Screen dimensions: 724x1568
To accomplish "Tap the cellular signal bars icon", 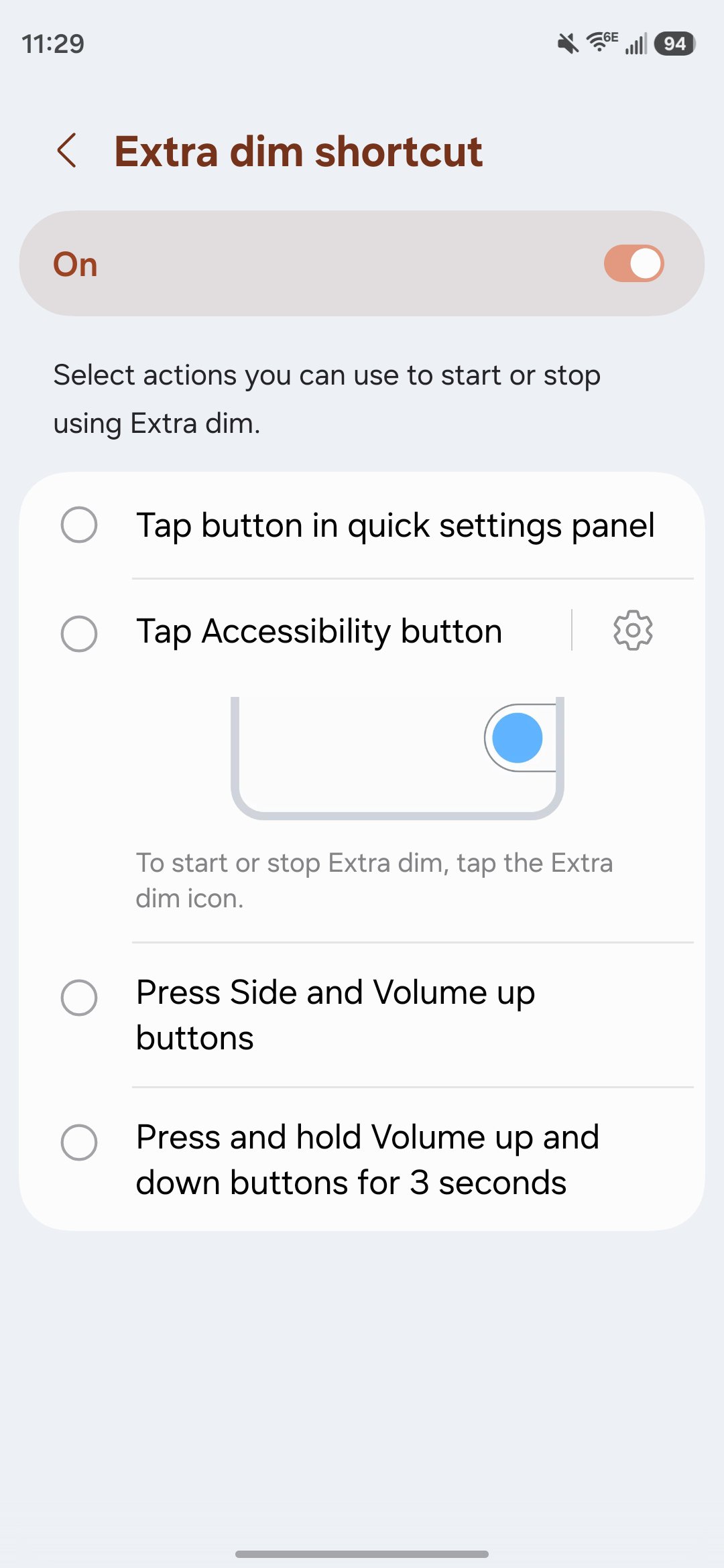I will pos(634,43).
